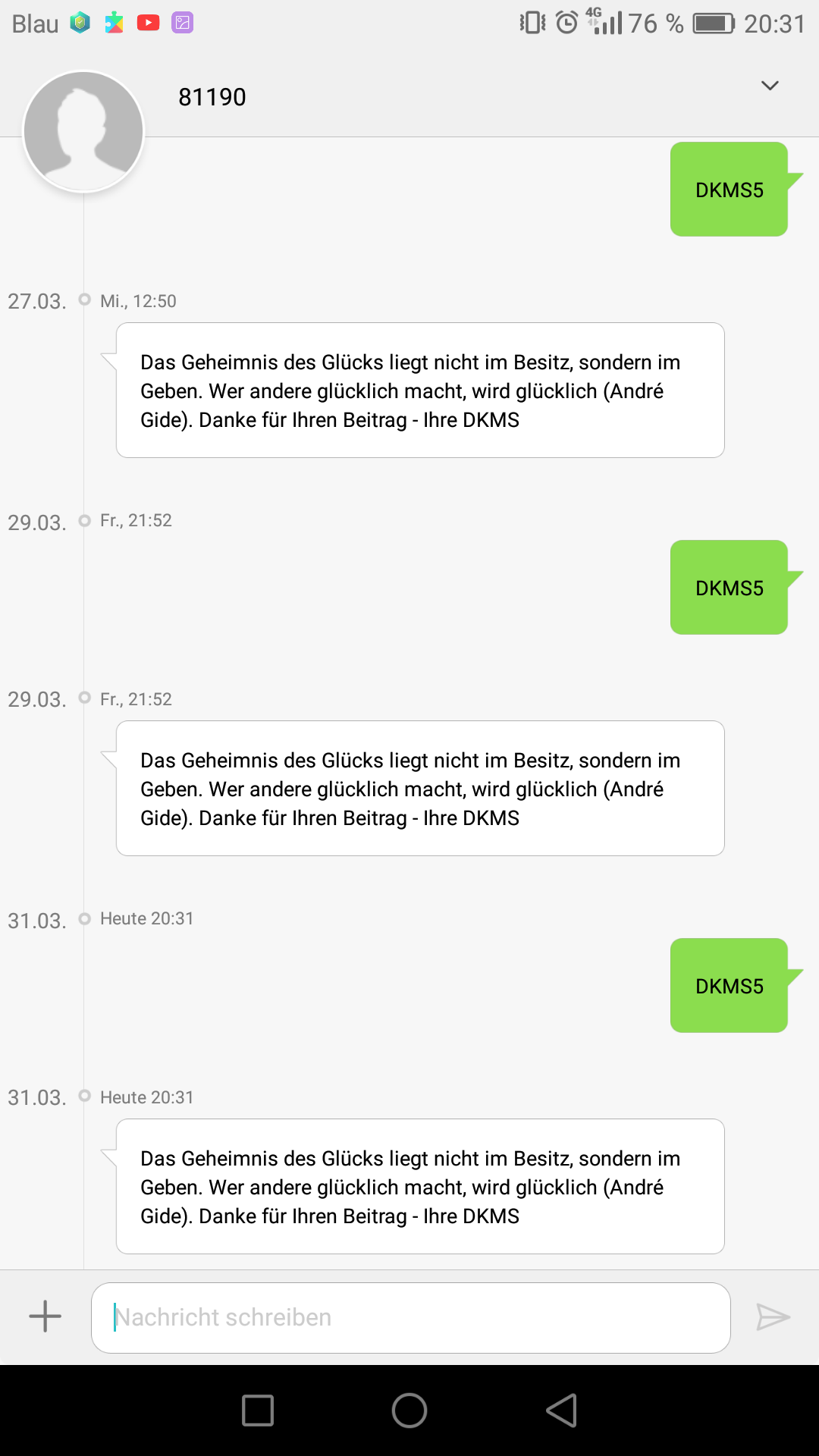
Task: Open the contact avatar for 81190
Action: (83, 131)
